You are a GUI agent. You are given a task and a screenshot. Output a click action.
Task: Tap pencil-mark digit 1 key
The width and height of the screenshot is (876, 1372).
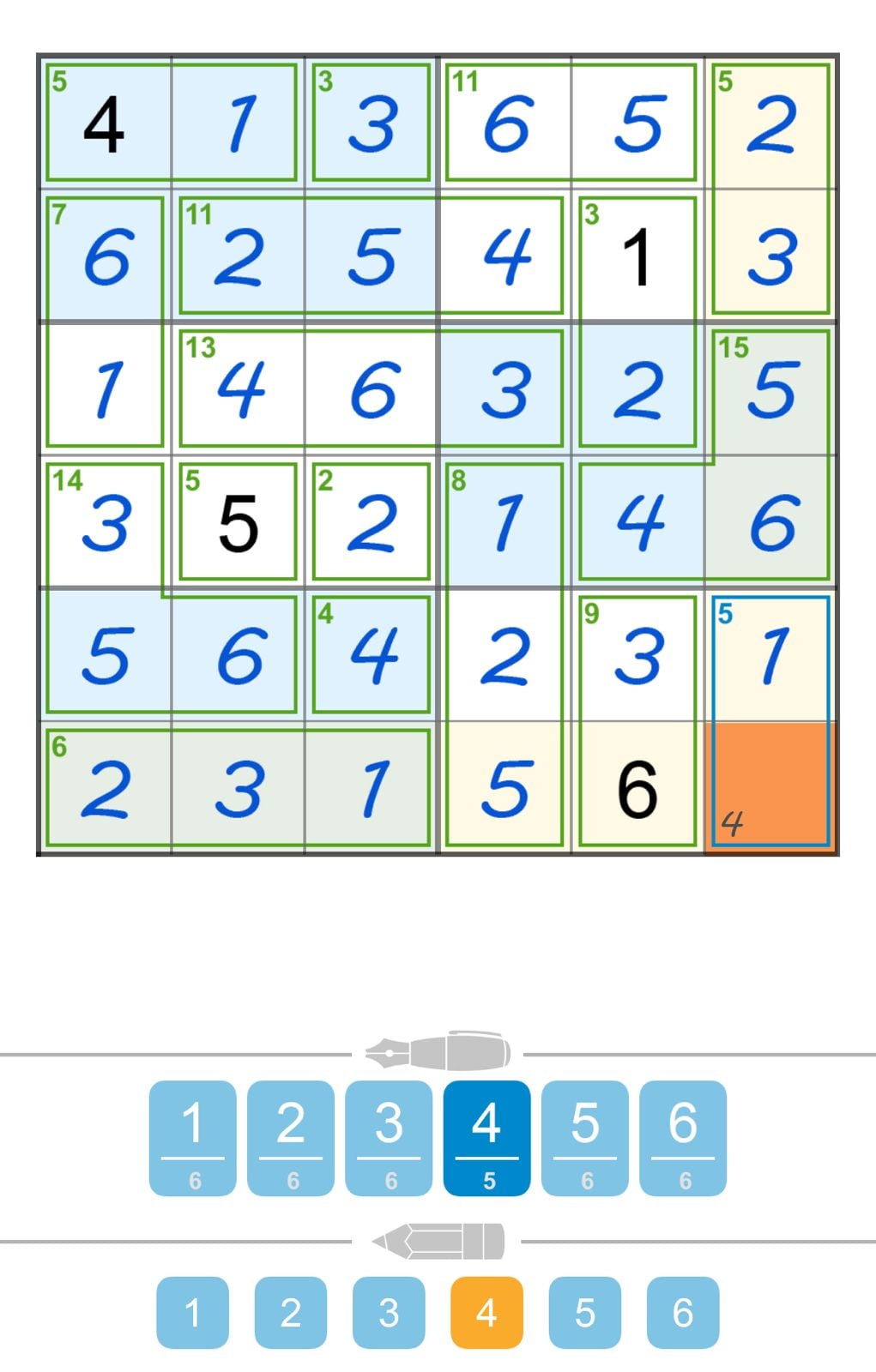point(194,1311)
